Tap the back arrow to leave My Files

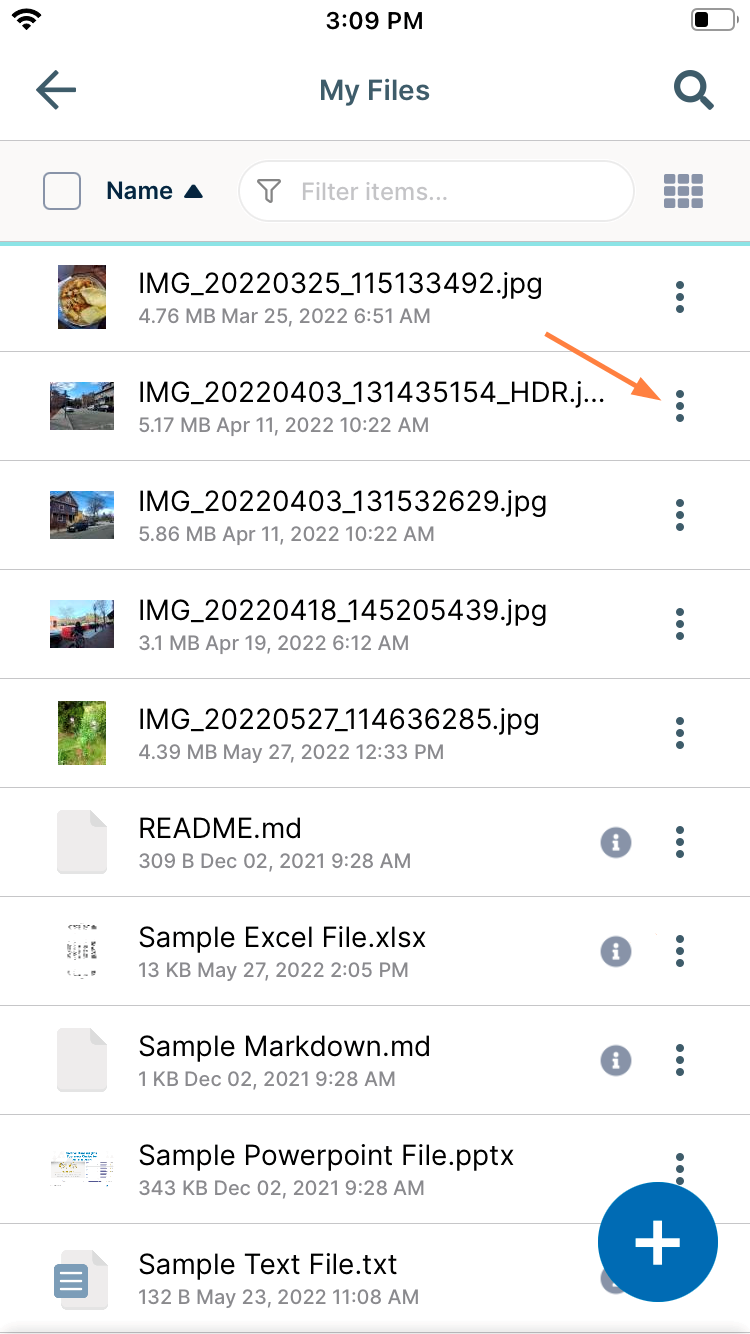55,90
